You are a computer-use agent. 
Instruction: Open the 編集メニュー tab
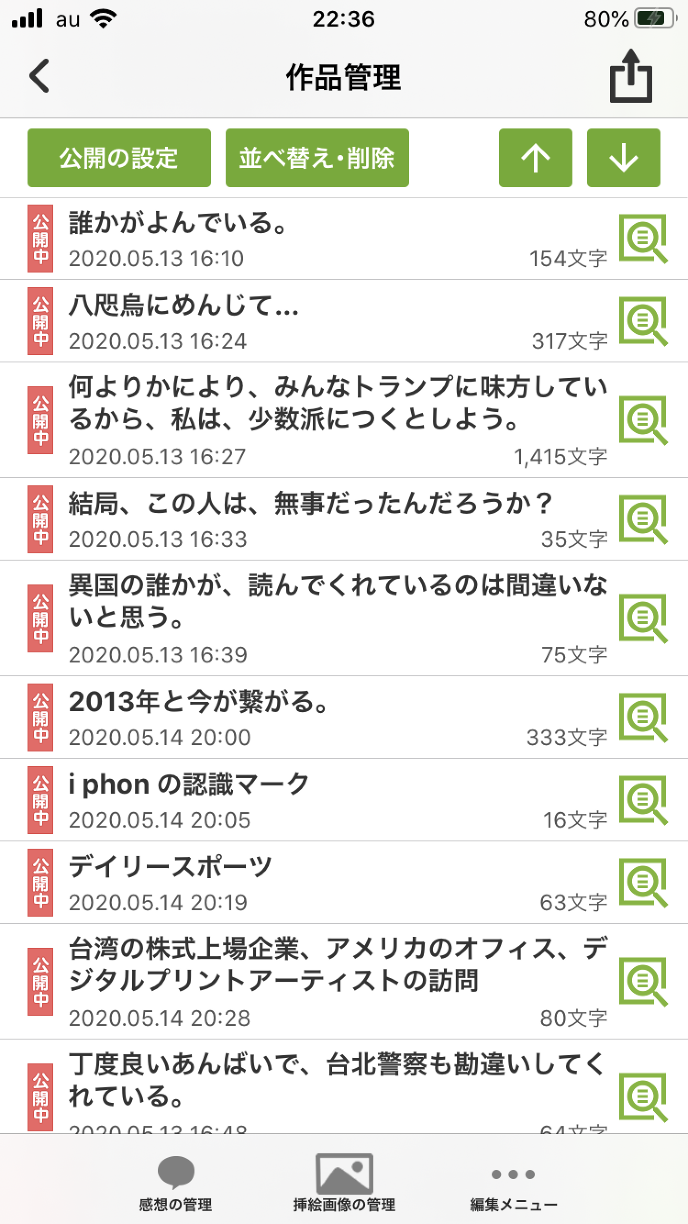point(514,1184)
